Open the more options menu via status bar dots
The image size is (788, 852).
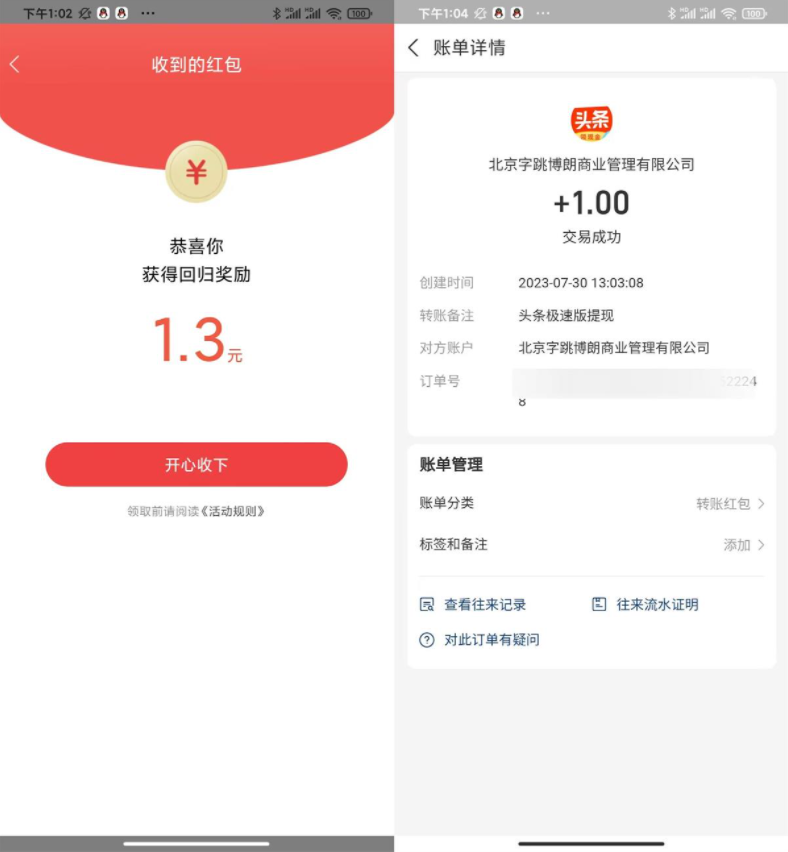pos(541,14)
